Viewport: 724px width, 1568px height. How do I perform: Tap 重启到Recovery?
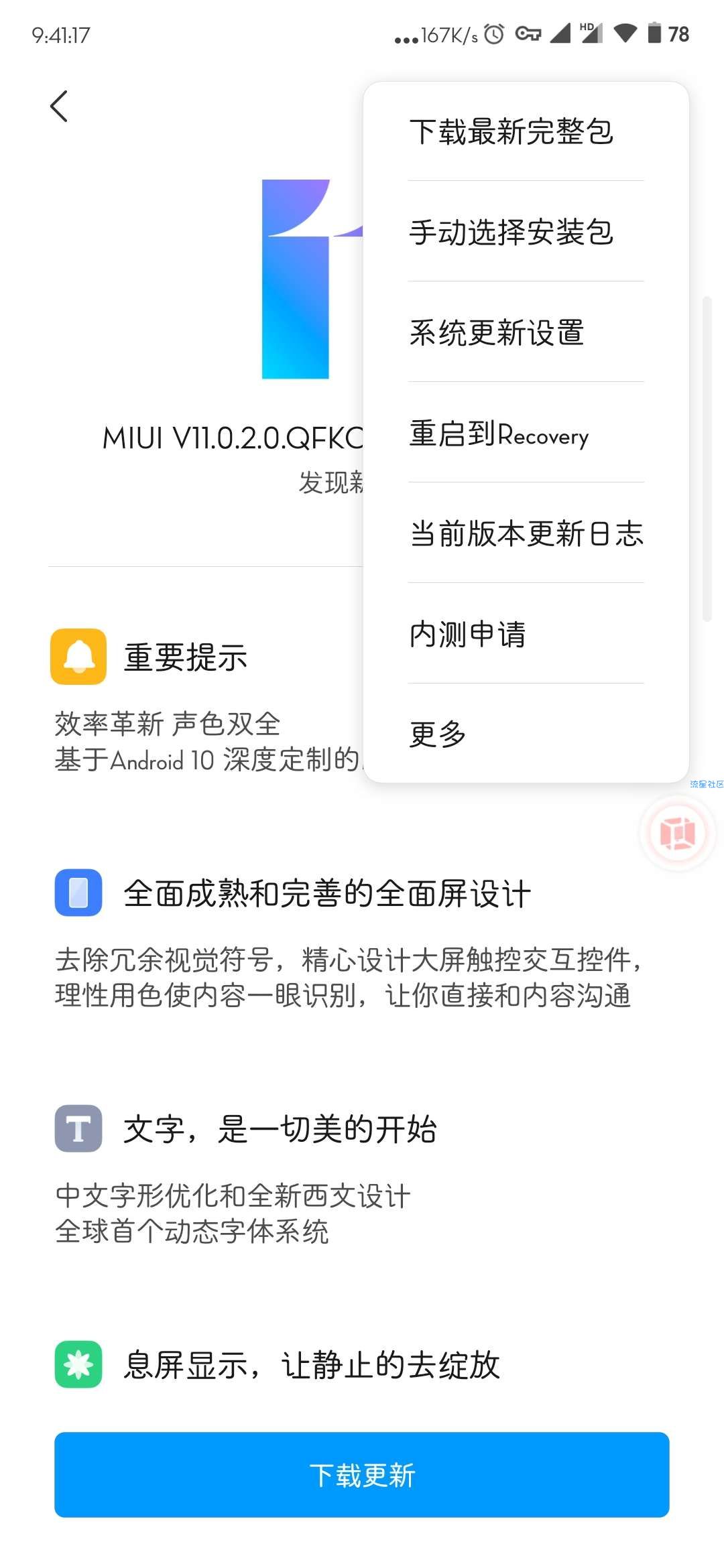pos(526,433)
